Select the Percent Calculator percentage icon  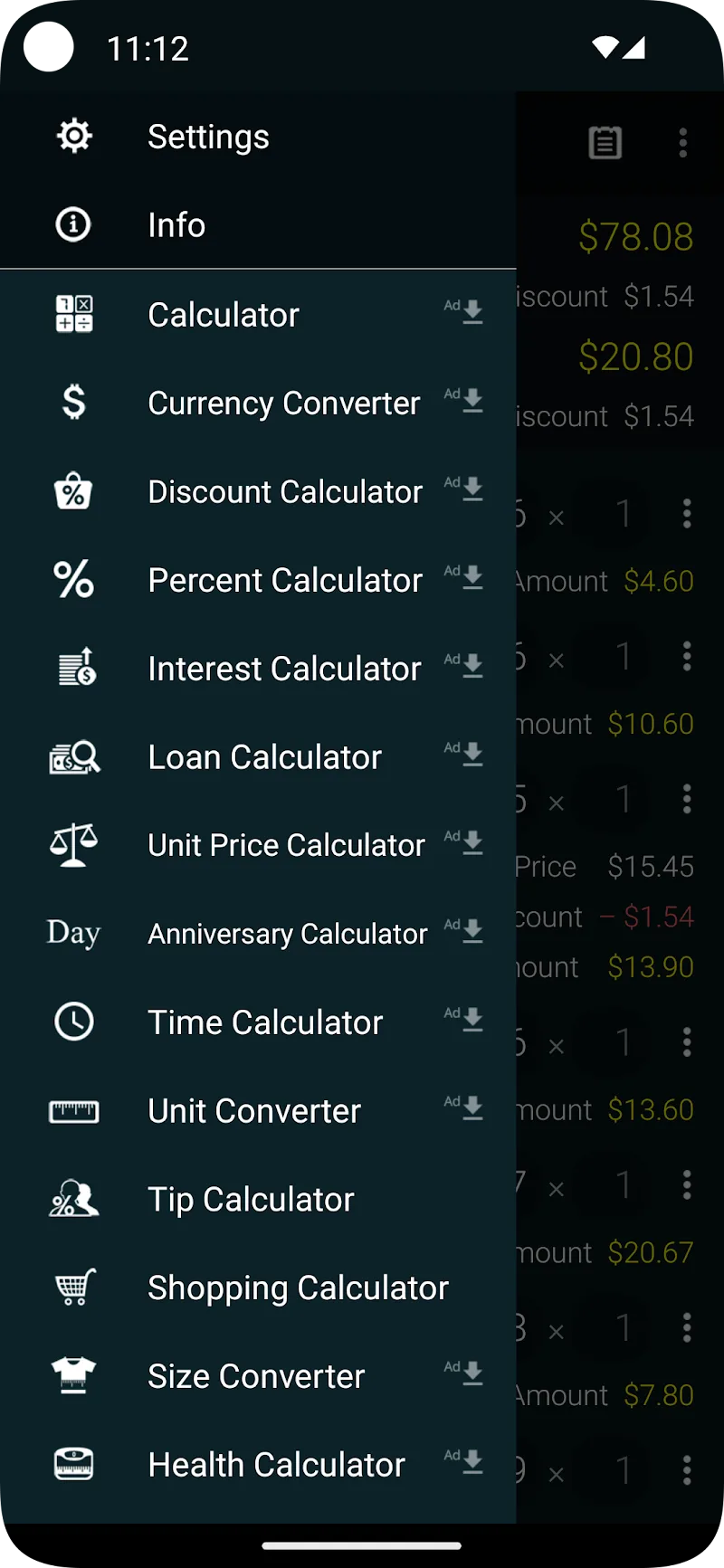73,579
